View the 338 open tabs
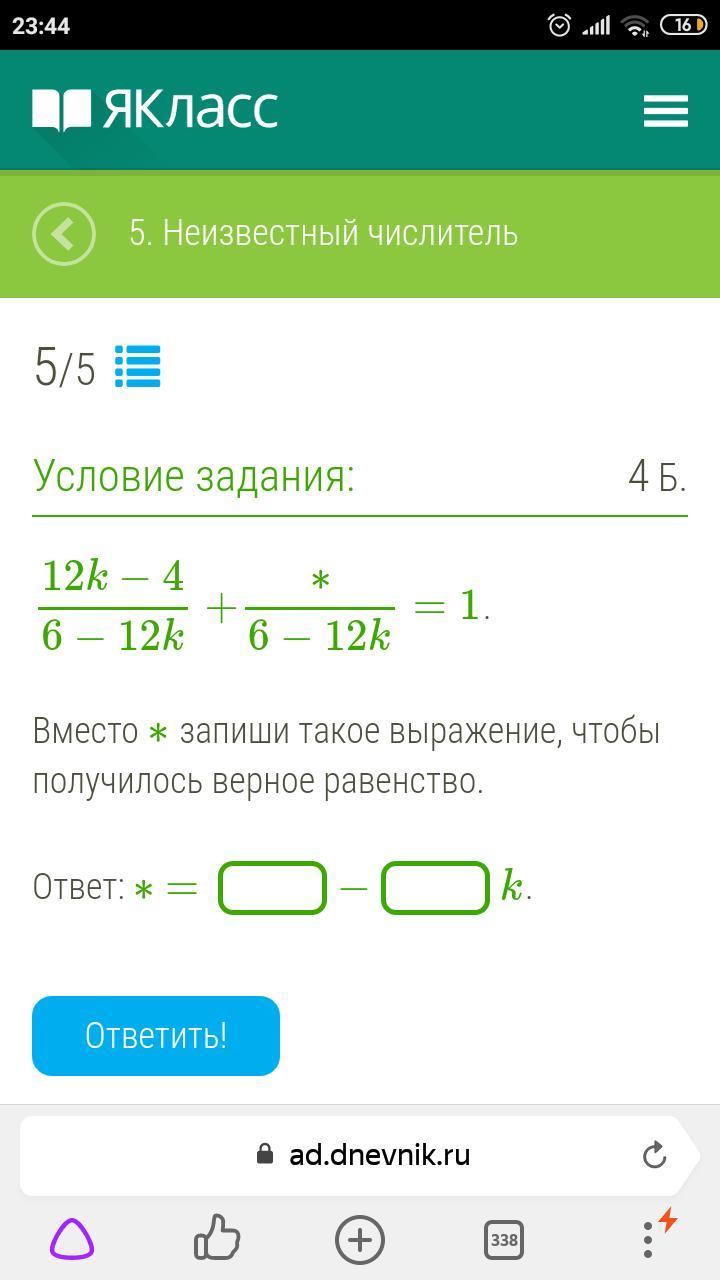The width and height of the screenshot is (720, 1280). pos(504,1240)
